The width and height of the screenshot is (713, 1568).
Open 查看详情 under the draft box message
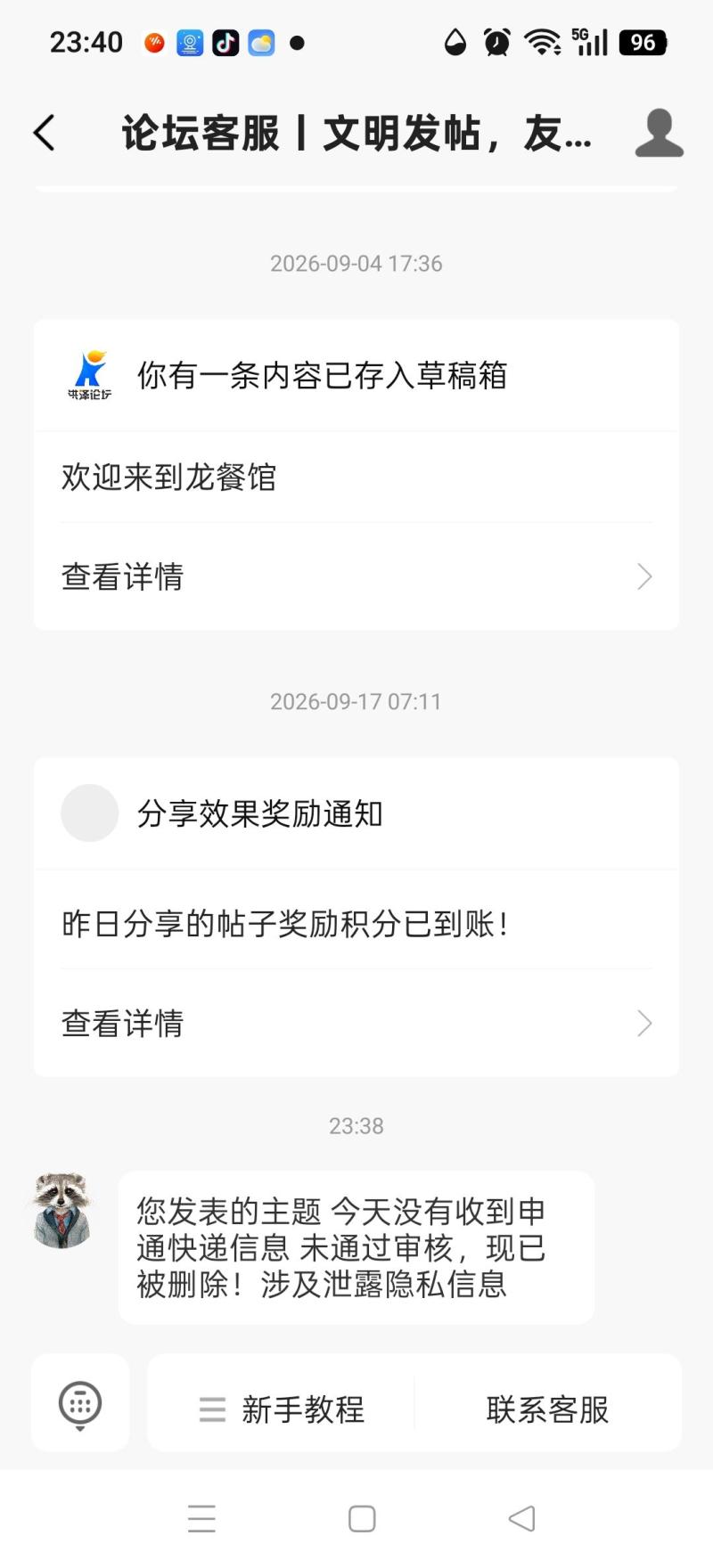tap(356, 576)
